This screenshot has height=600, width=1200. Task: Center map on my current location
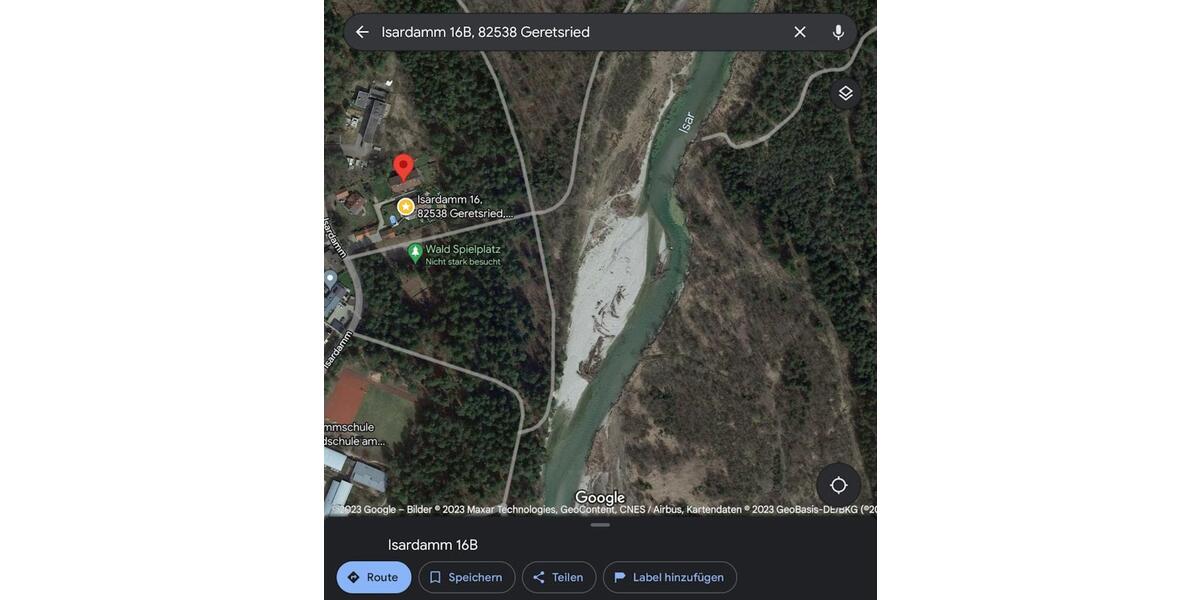(838, 485)
